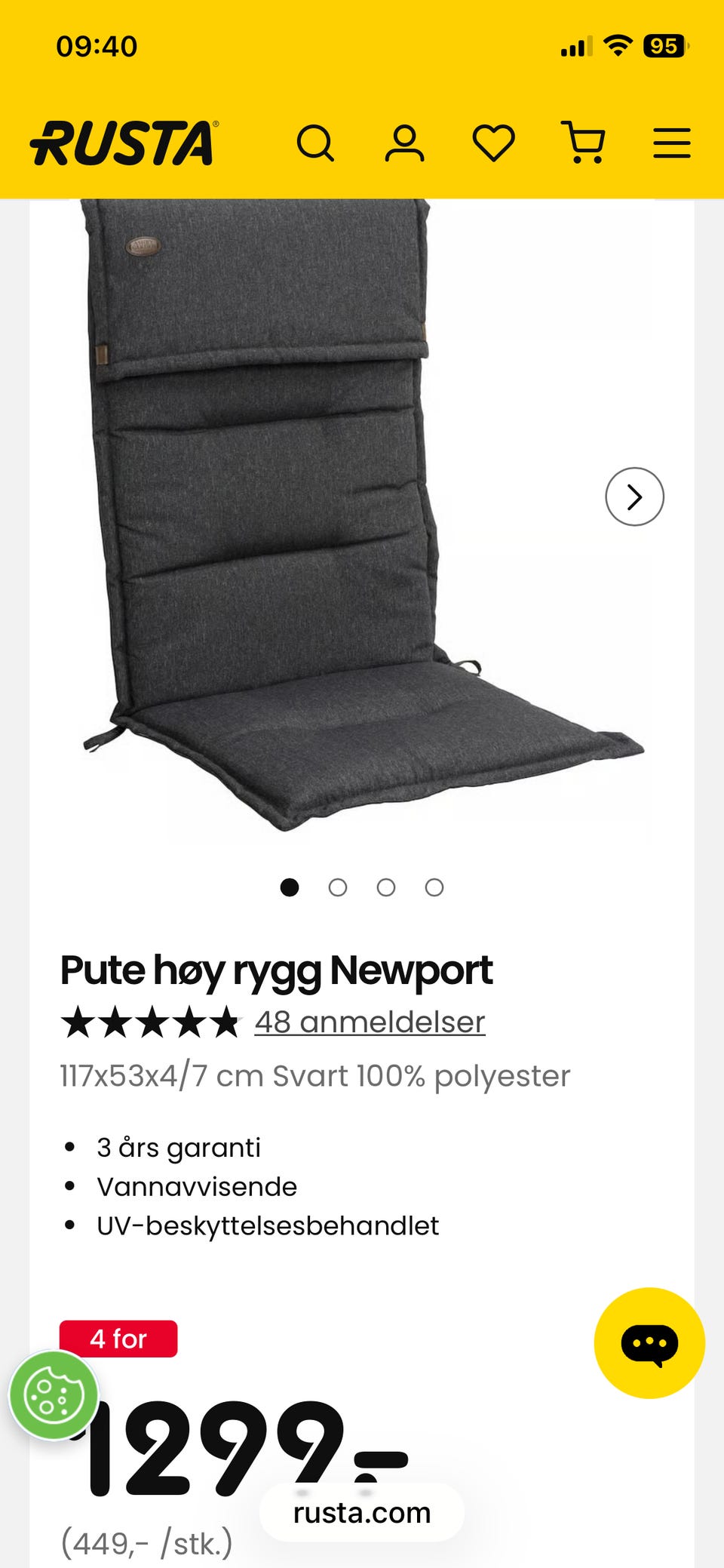Jump to the fourth image dot
The width and height of the screenshot is (724, 1568).
tap(434, 887)
